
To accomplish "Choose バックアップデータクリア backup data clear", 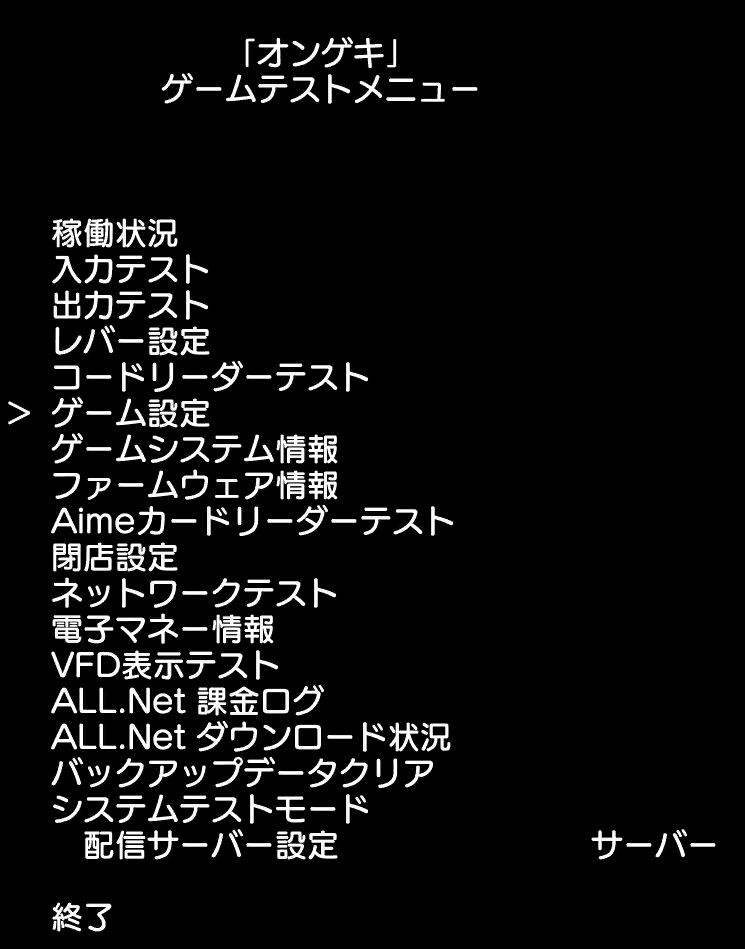I will pyautogui.click(x=243, y=774).
